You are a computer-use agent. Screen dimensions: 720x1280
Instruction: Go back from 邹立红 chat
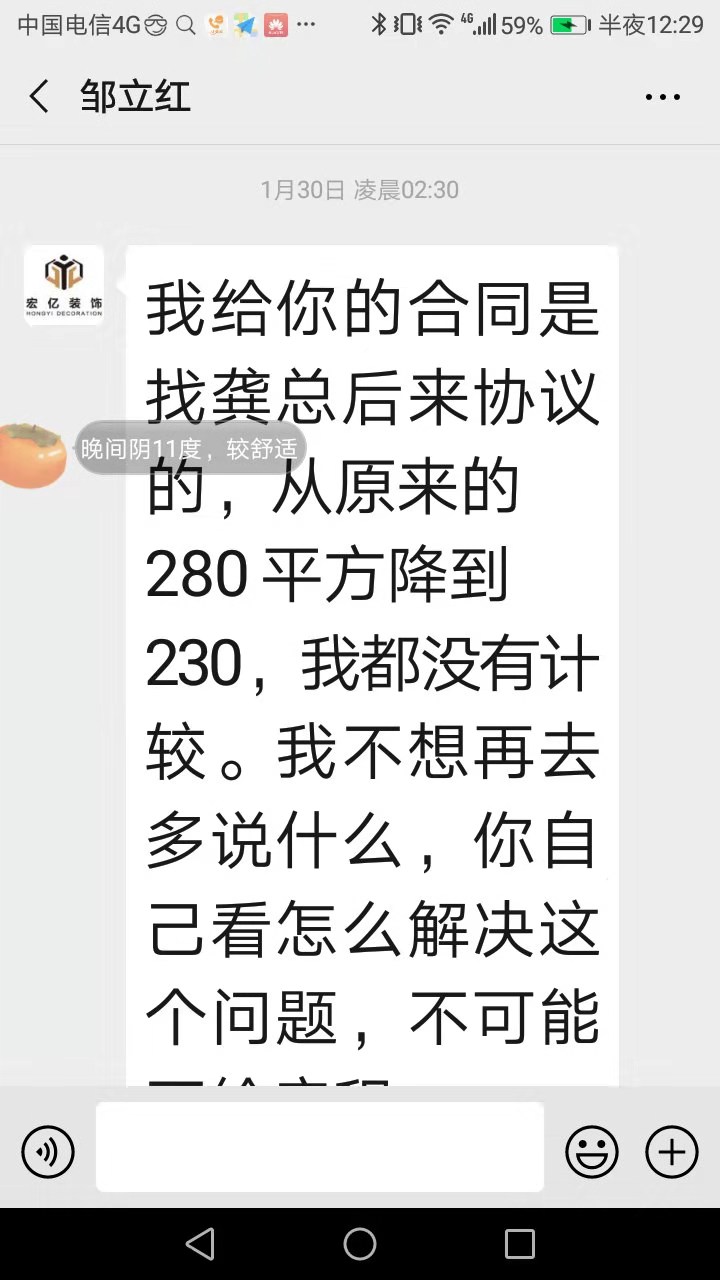[39, 97]
